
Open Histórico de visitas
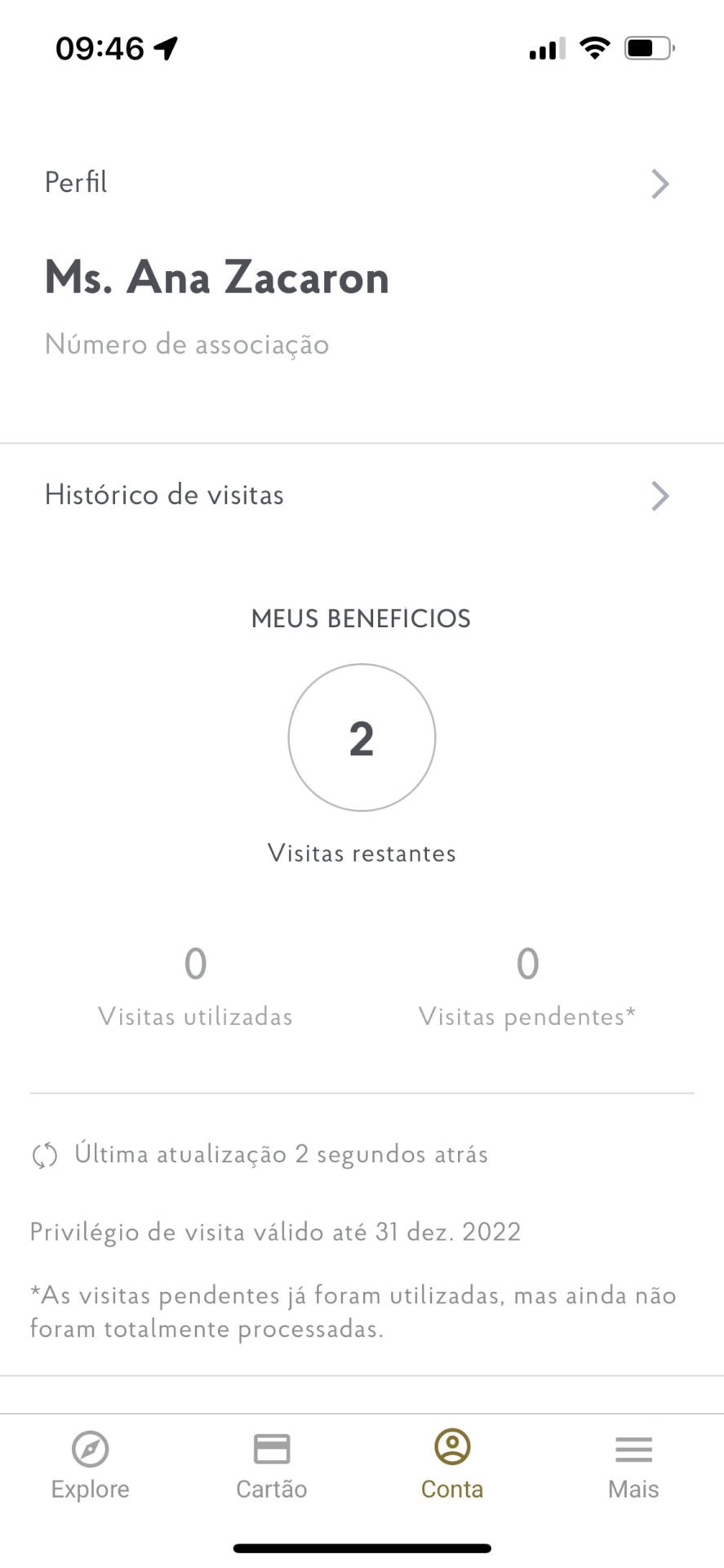362,496
